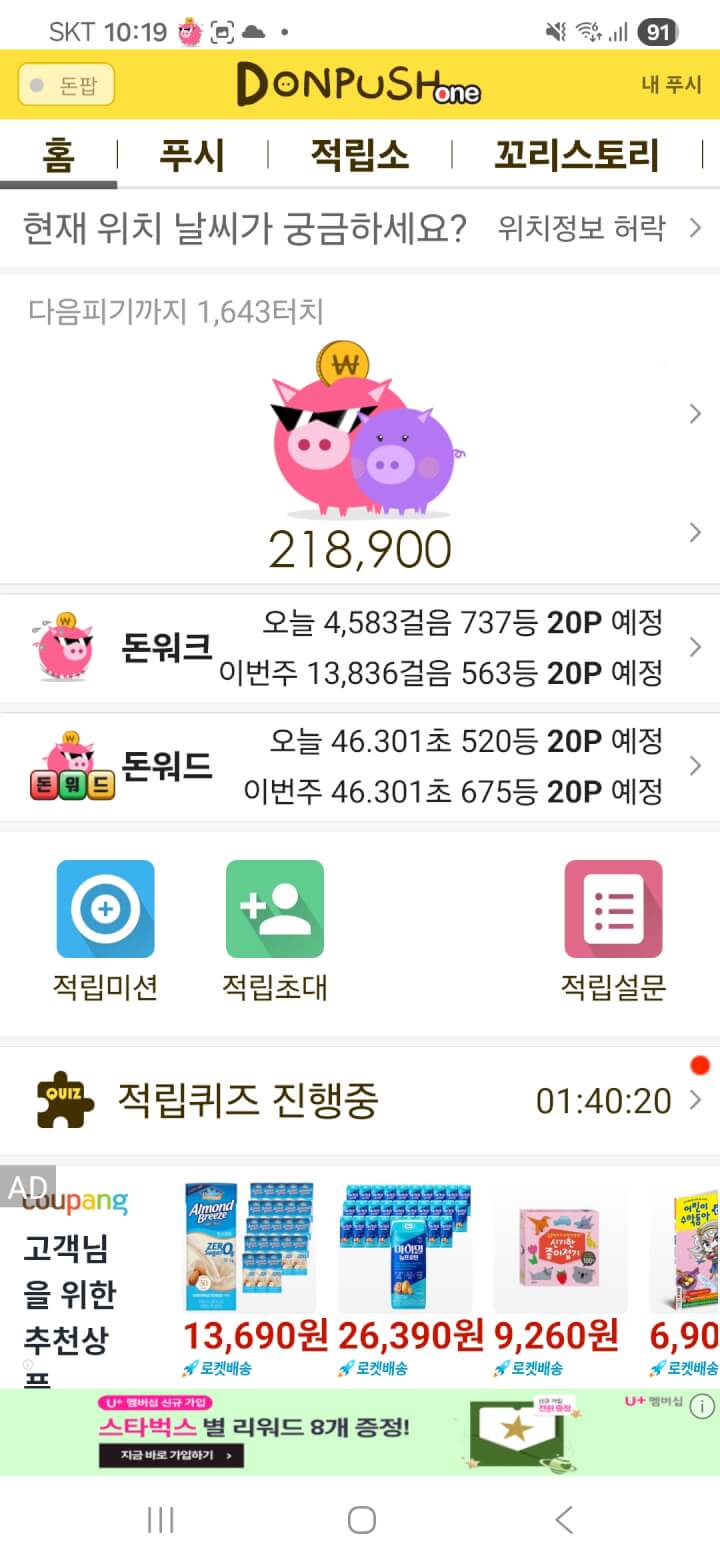Go back using the system back button

[564, 1520]
